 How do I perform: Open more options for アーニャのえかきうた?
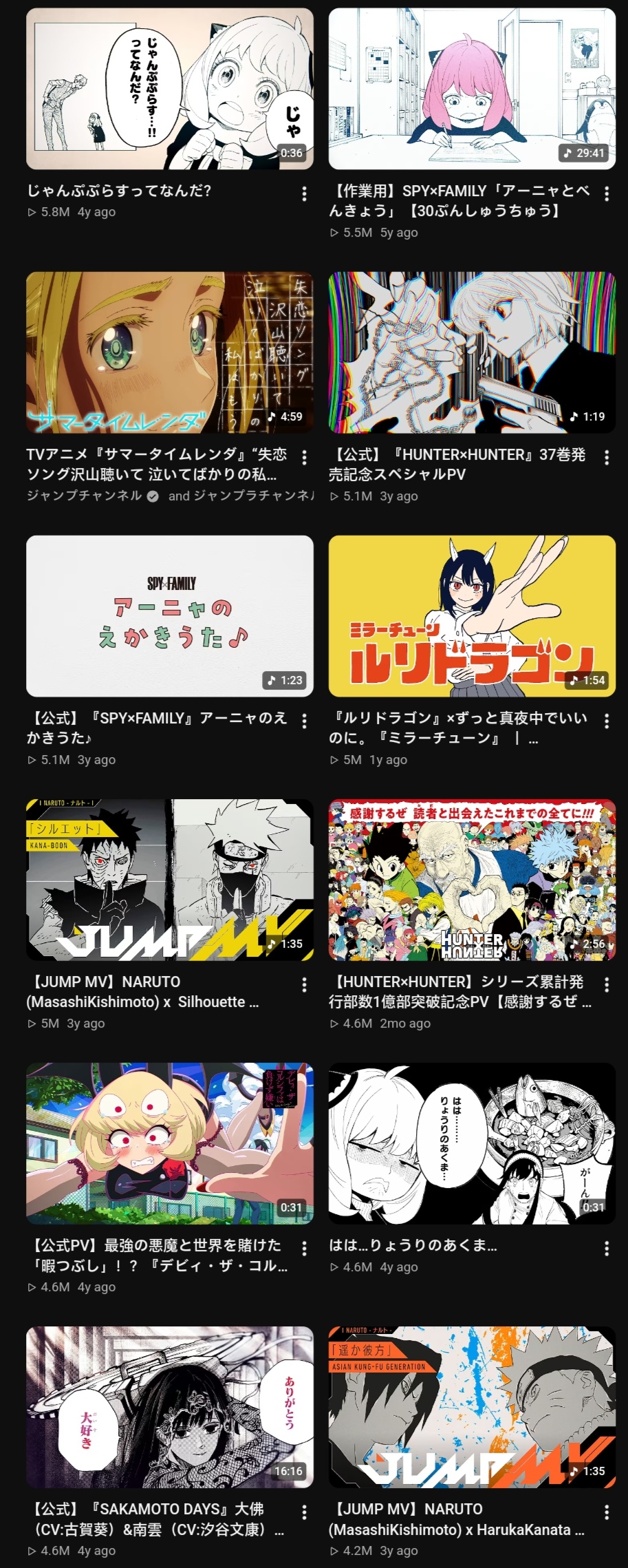[304, 721]
